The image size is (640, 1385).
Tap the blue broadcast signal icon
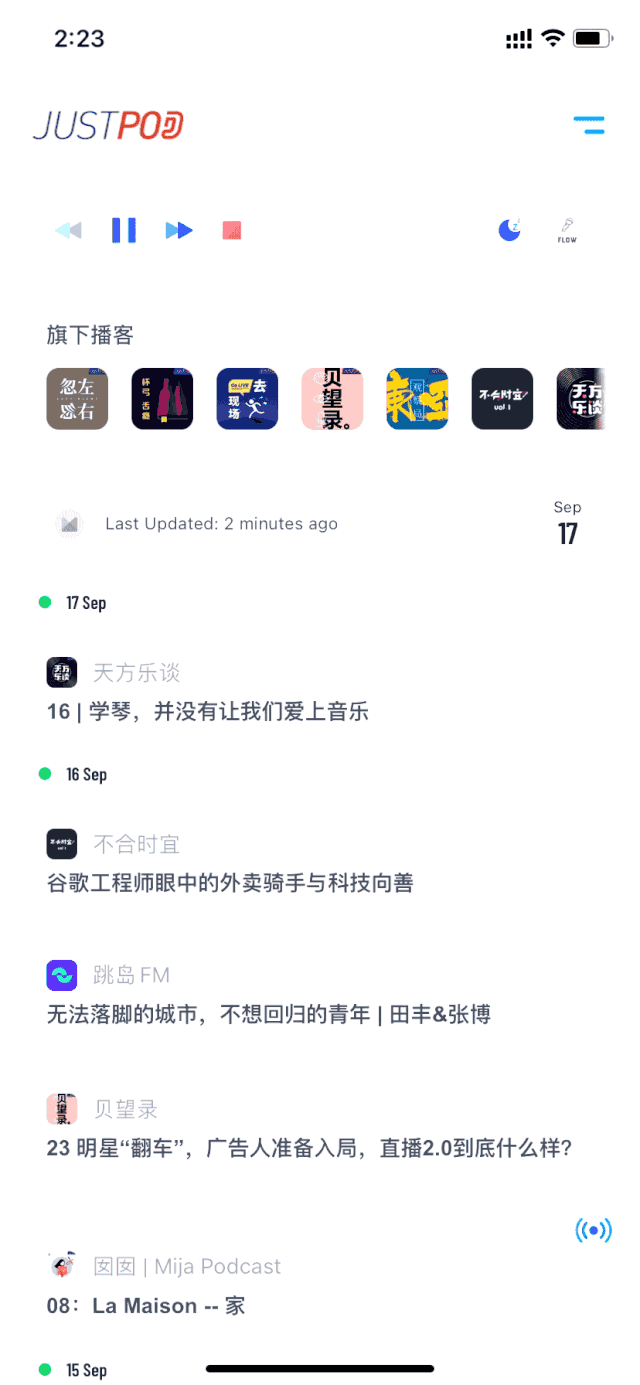click(x=593, y=1230)
